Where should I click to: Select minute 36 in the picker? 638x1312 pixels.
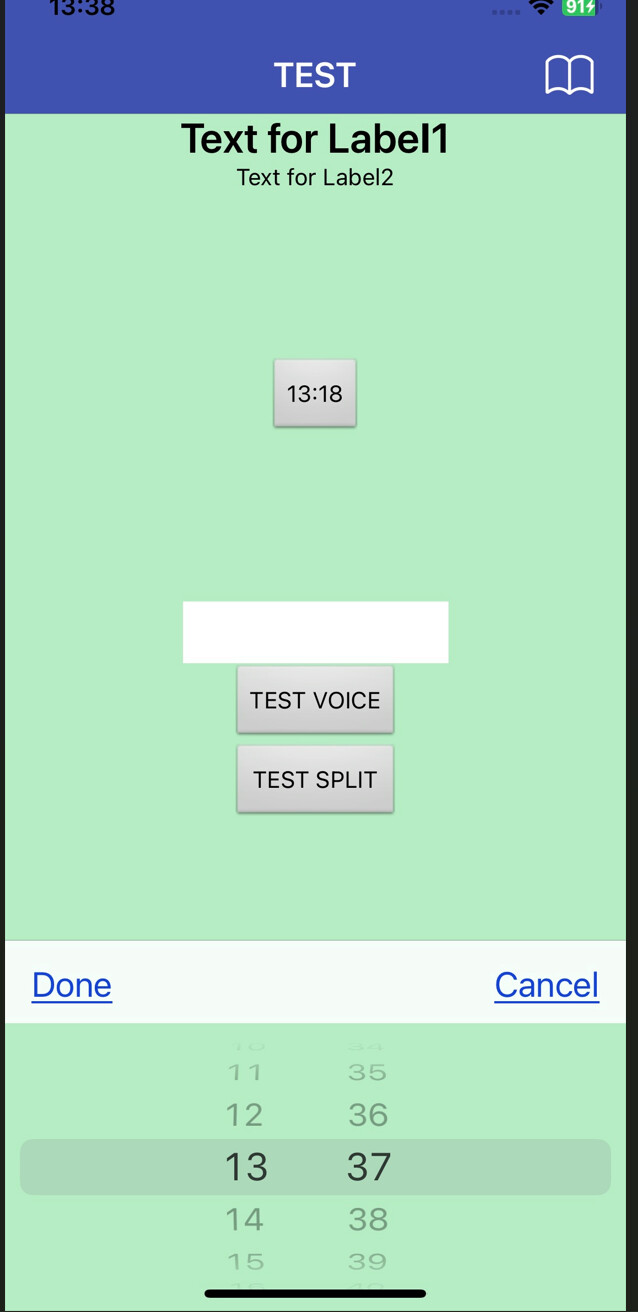click(368, 1114)
